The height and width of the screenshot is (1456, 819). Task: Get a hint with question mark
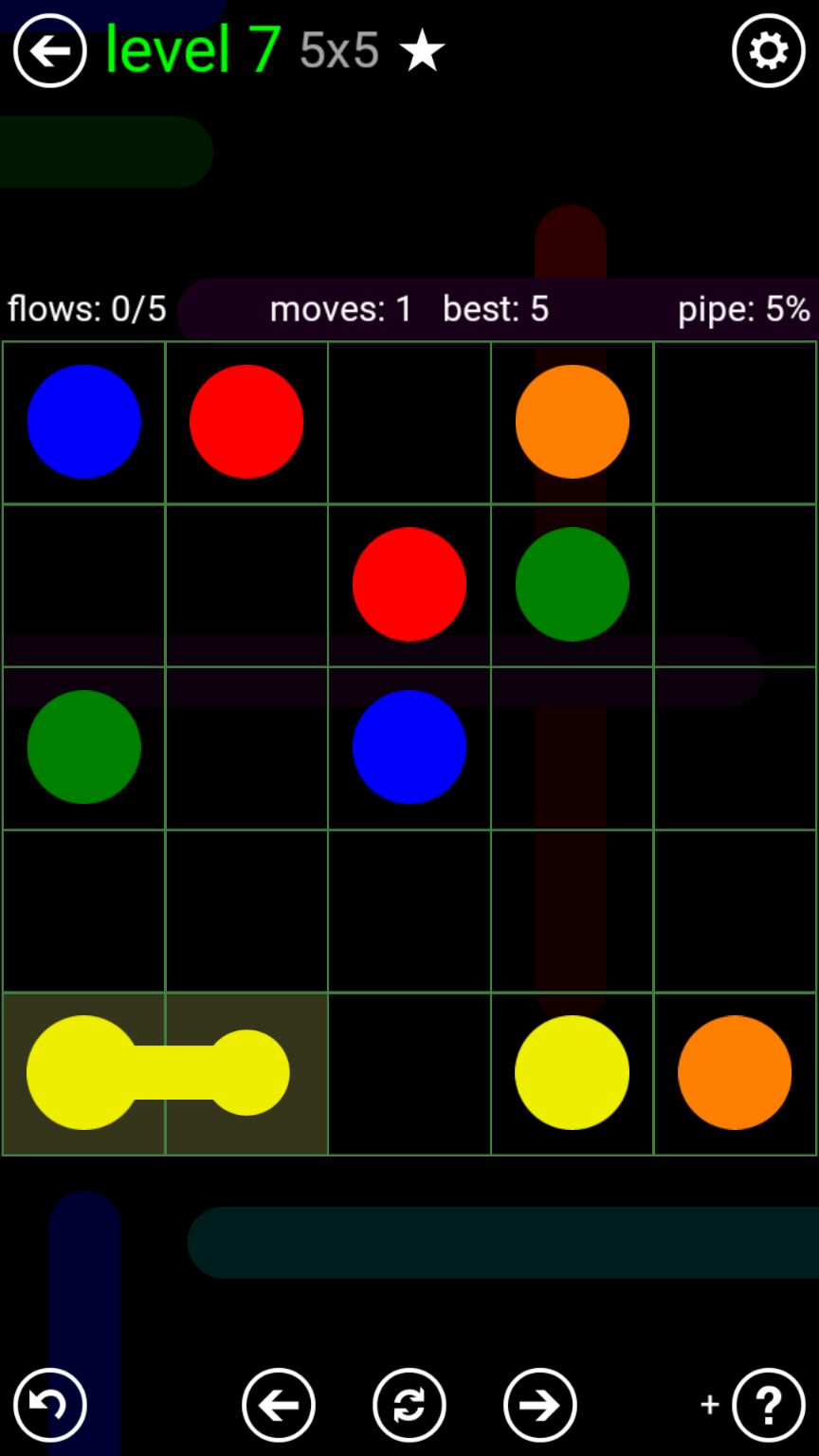(768, 1405)
